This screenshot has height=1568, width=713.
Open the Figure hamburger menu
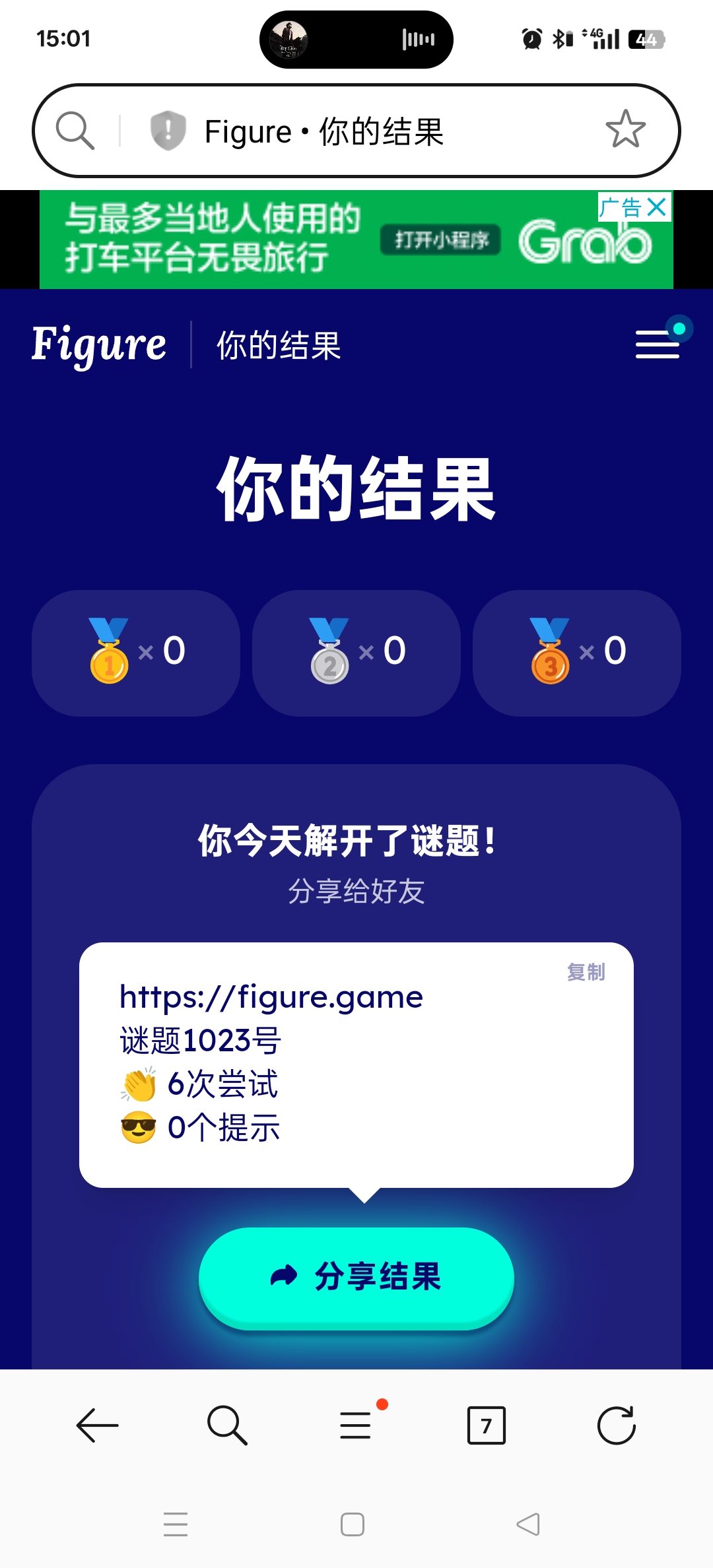658,344
